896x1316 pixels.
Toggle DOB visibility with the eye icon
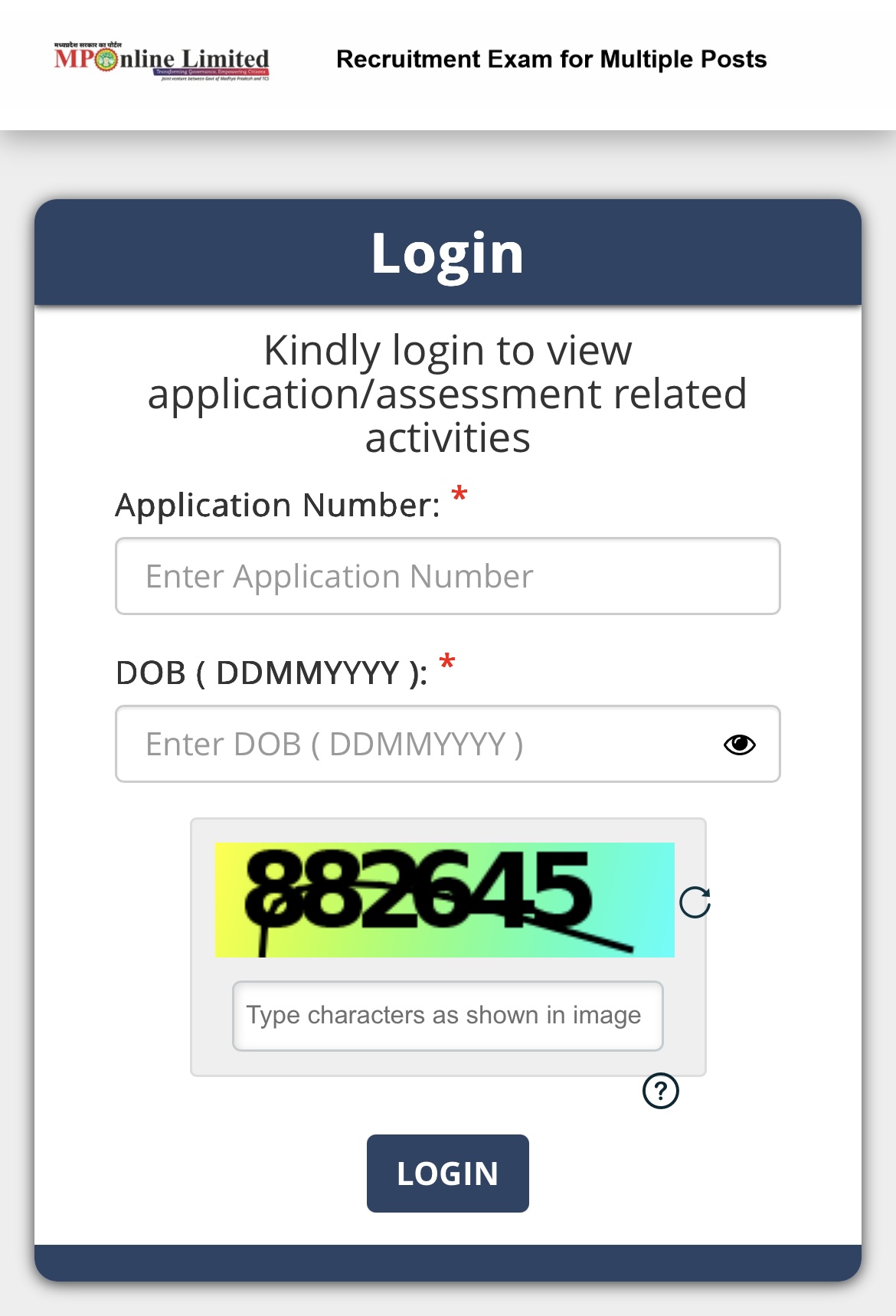coord(739,745)
